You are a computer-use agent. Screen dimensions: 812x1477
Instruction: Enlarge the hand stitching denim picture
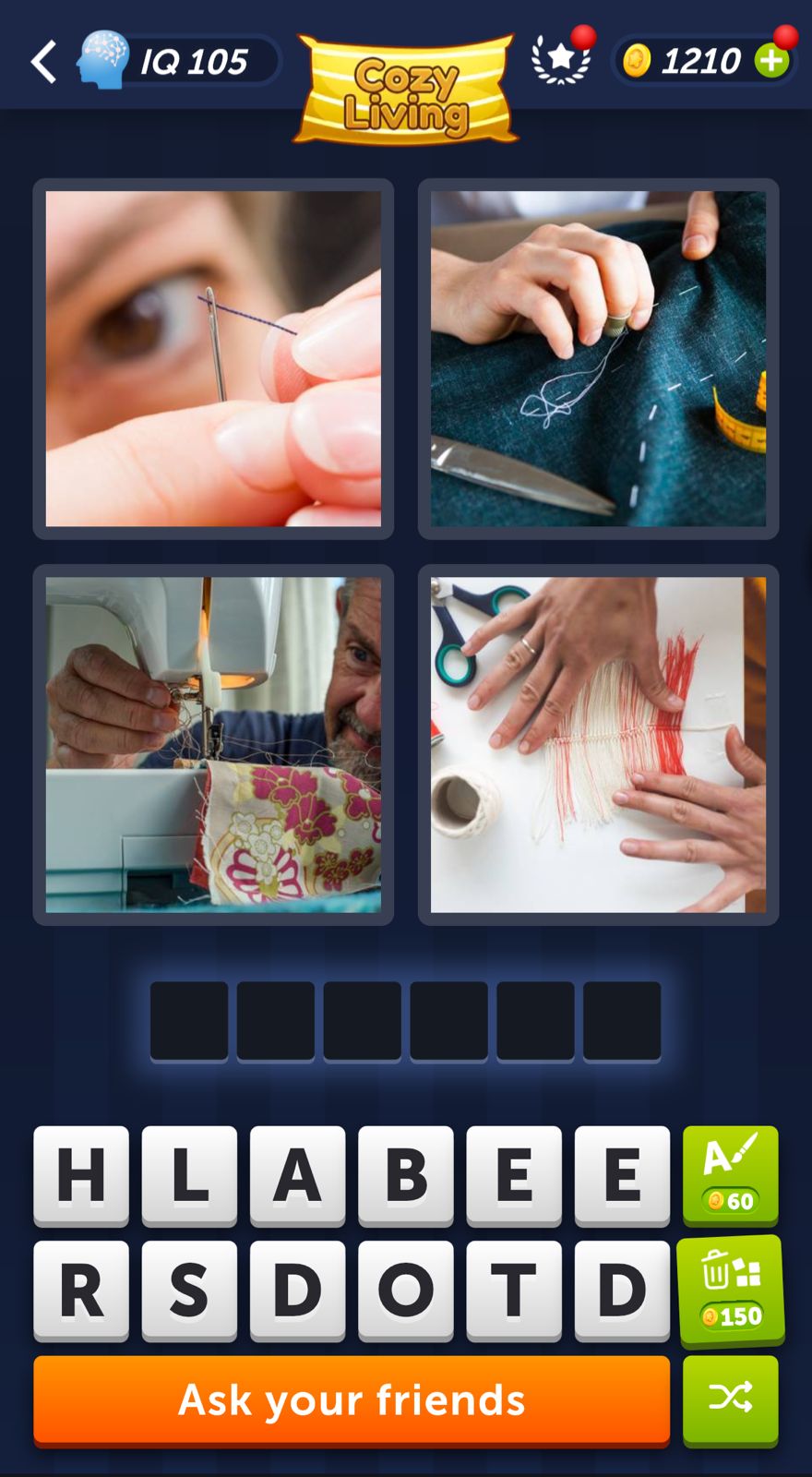click(598, 358)
